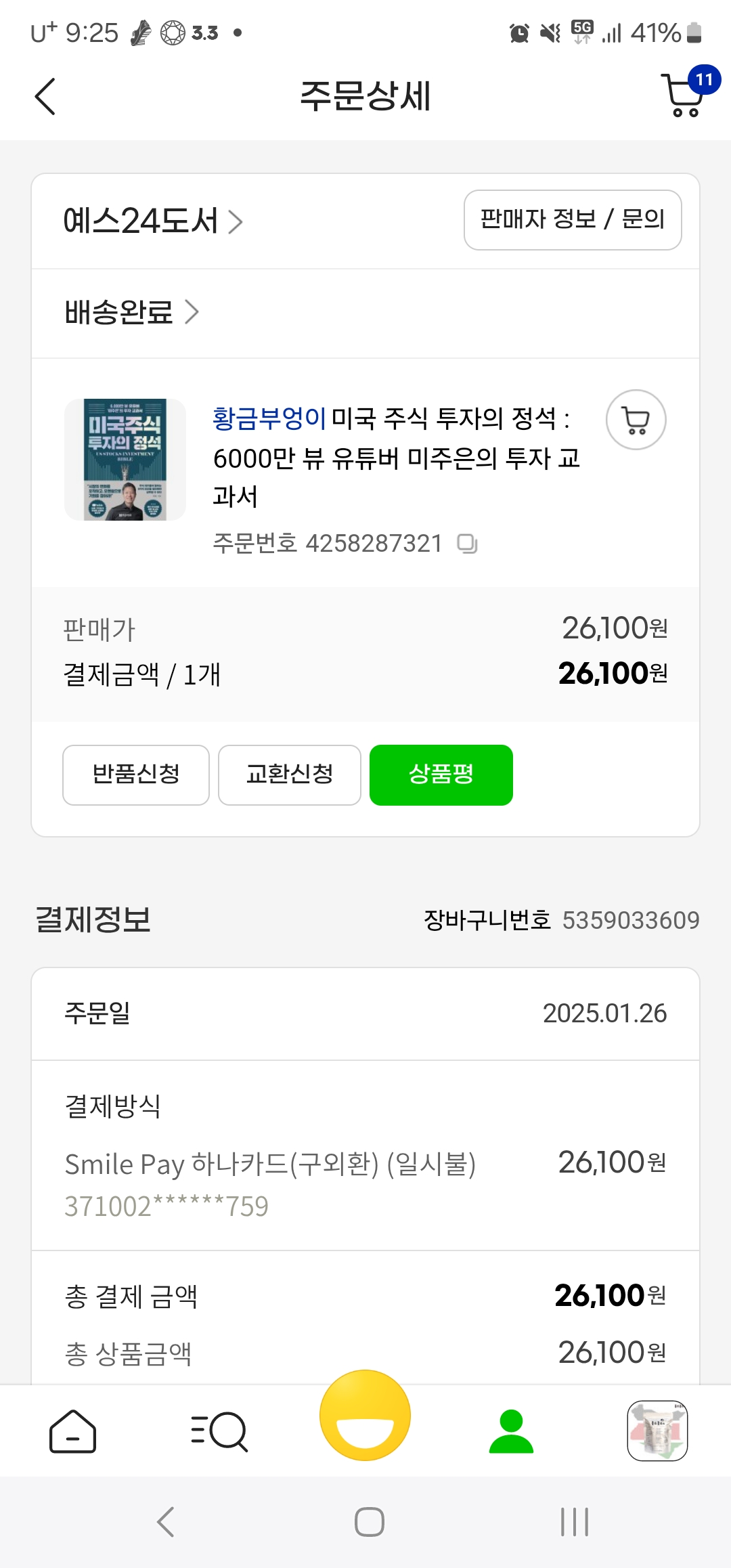
Task: View 배송완료 delivery status details
Action: 131,312
